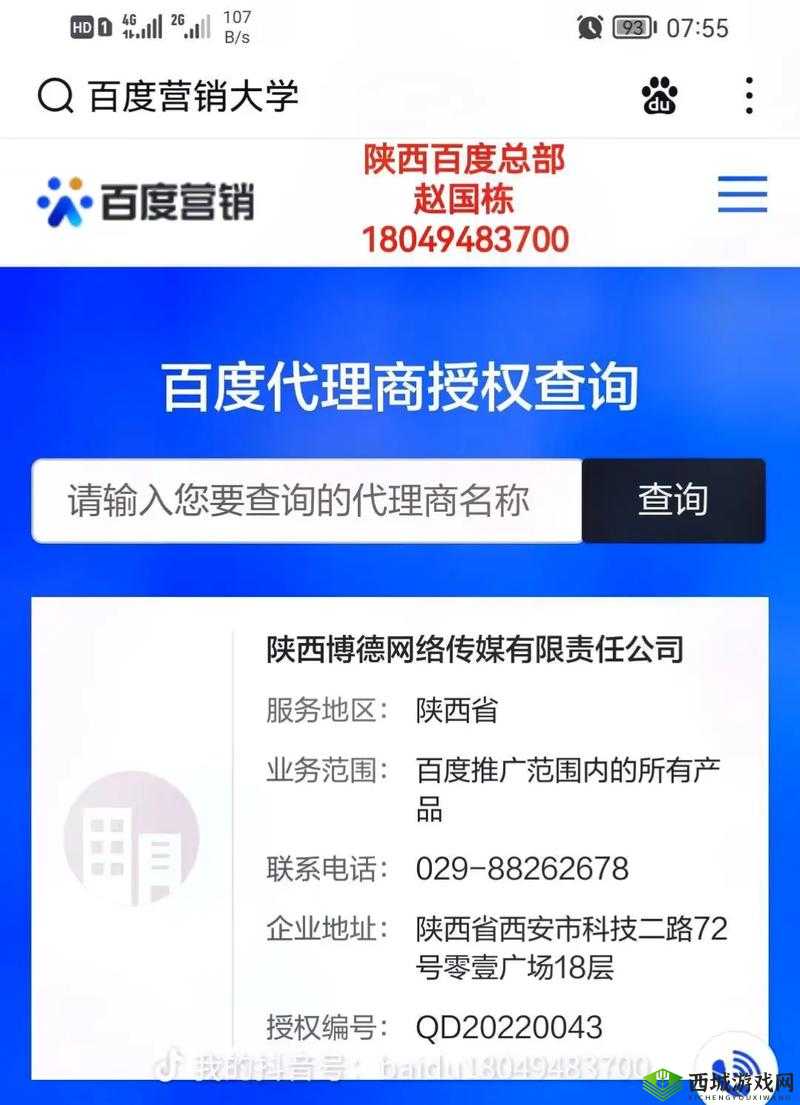This screenshot has width=800, height=1105.
Task: Open the three-dot overflow menu
Action: [748, 95]
